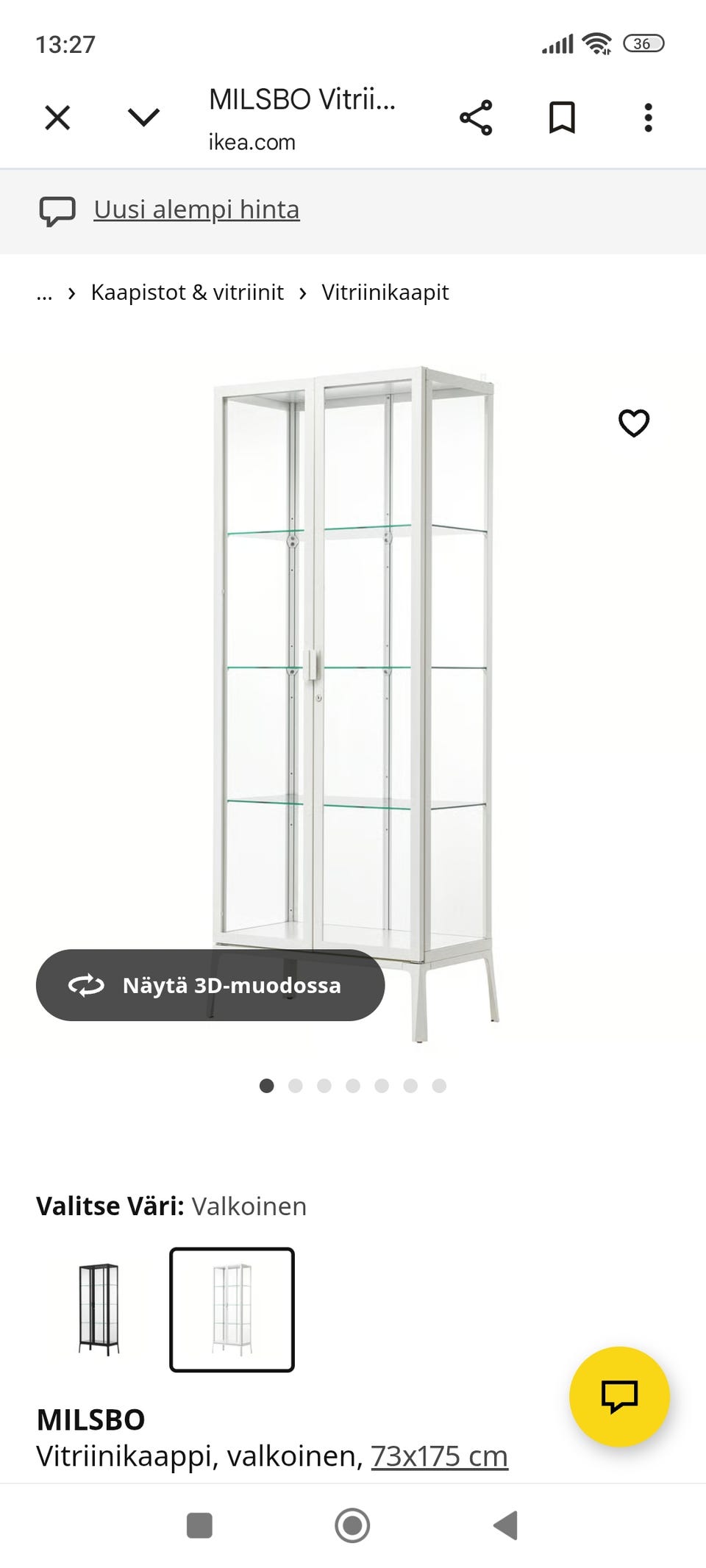Close the in-app browser tab
The image size is (706, 1568).
coord(57,118)
